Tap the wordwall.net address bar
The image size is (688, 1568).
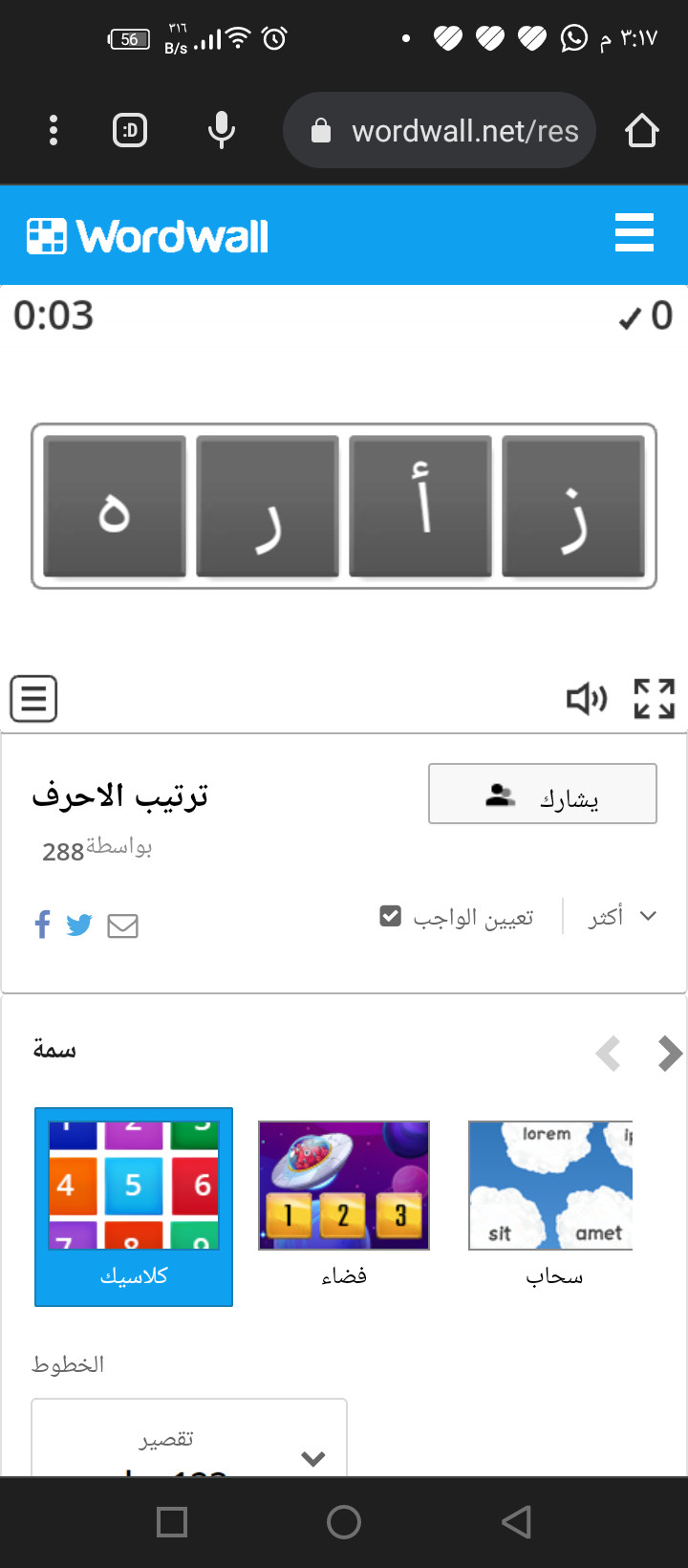pos(449,130)
